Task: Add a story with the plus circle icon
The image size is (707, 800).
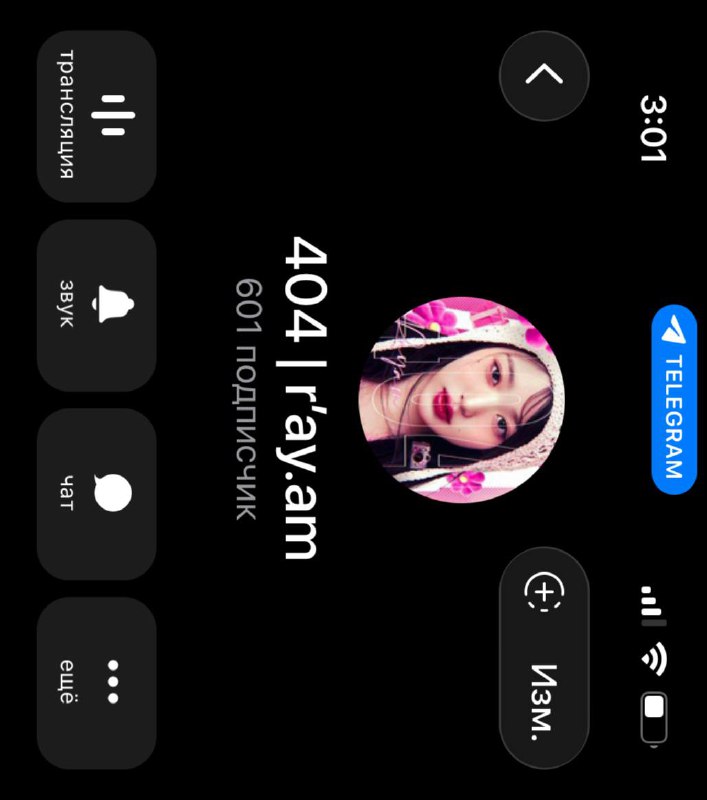Action: coord(544,592)
